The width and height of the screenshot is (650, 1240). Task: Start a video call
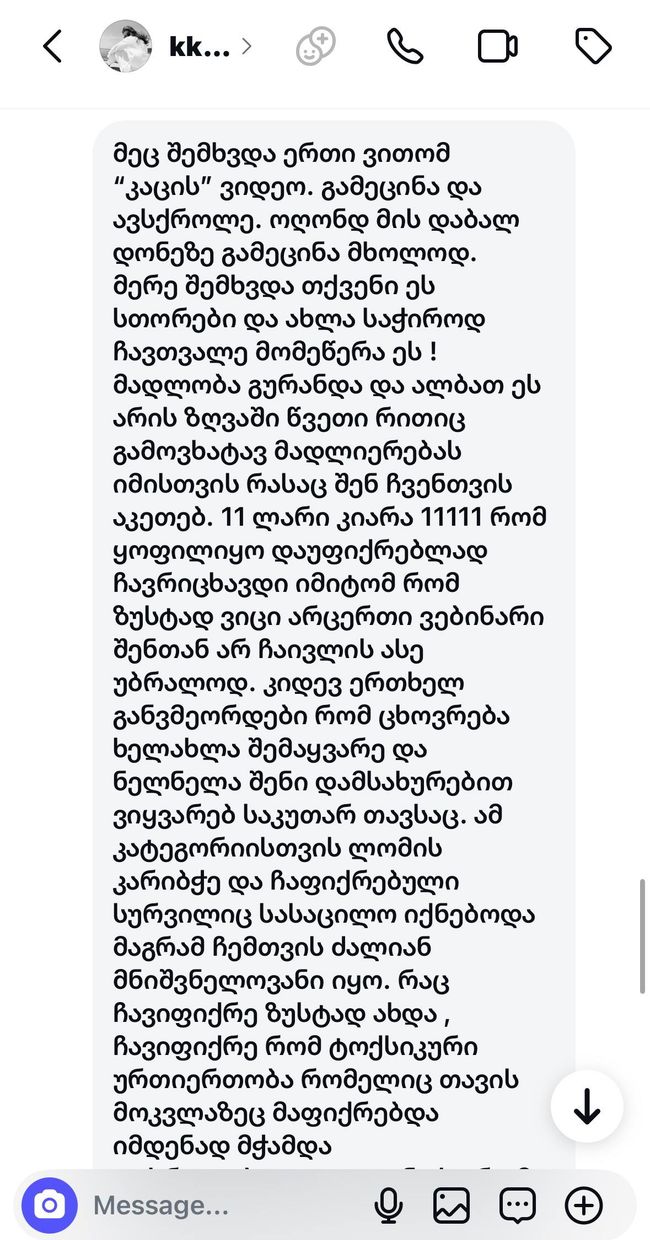[x=497, y=46]
